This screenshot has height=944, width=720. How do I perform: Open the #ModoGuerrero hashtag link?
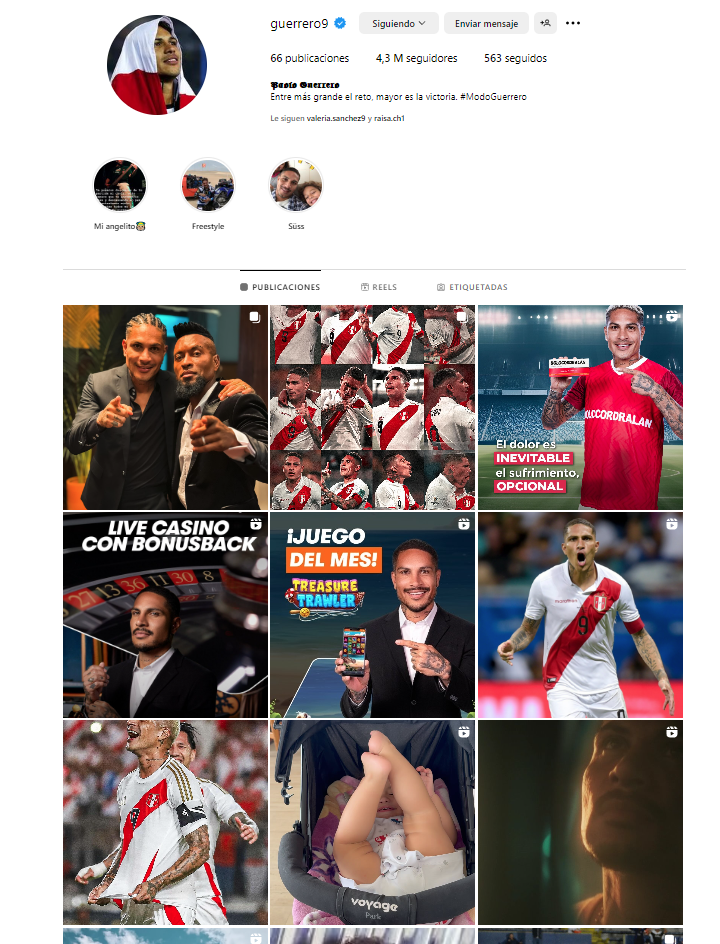click(493, 97)
